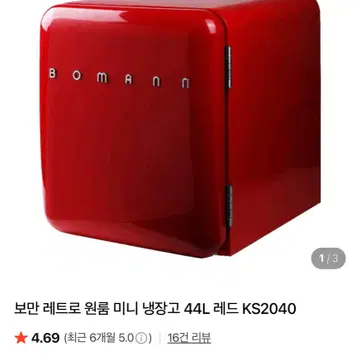Open the red Bomann fridge product image
The width and height of the screenshot is (360, 360).
pos(180,129)
